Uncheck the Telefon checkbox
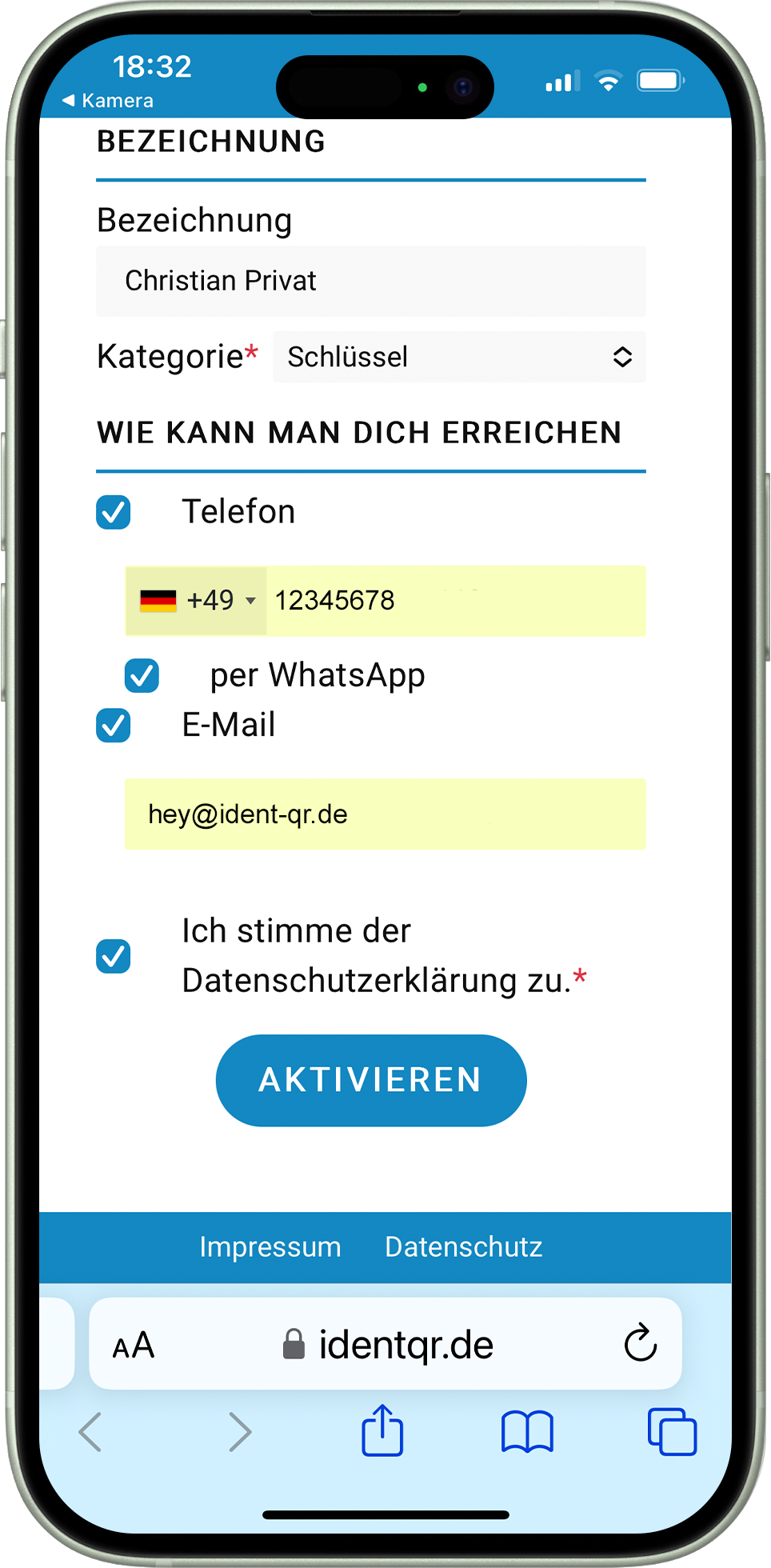The image size is (771, 1568). (x=114, y=512)
